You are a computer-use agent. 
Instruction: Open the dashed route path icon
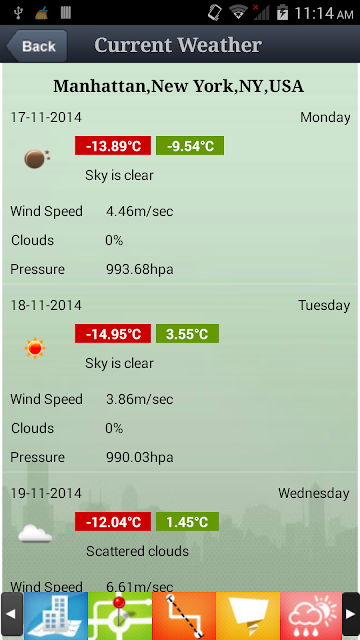(x=184, y=616)
